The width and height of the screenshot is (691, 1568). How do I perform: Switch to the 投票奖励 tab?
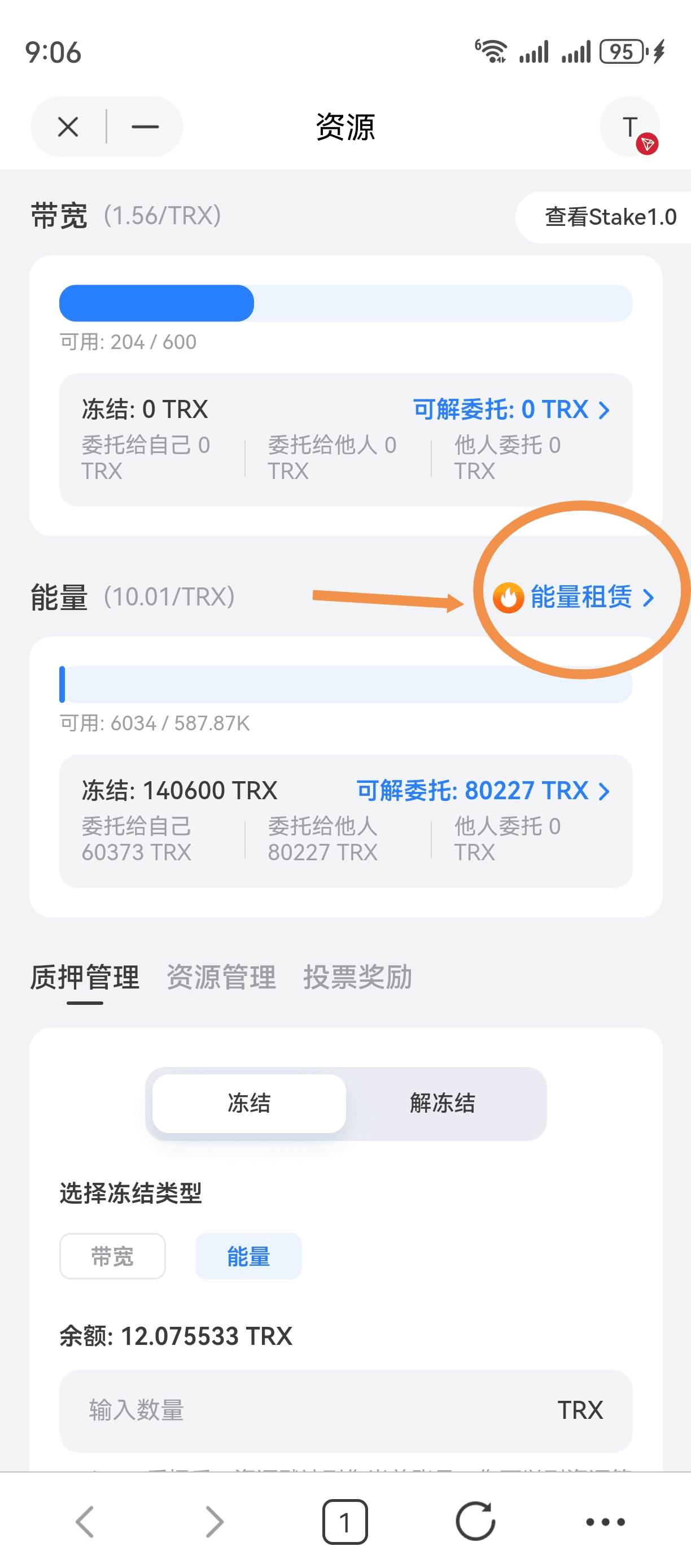coord(358,978)
